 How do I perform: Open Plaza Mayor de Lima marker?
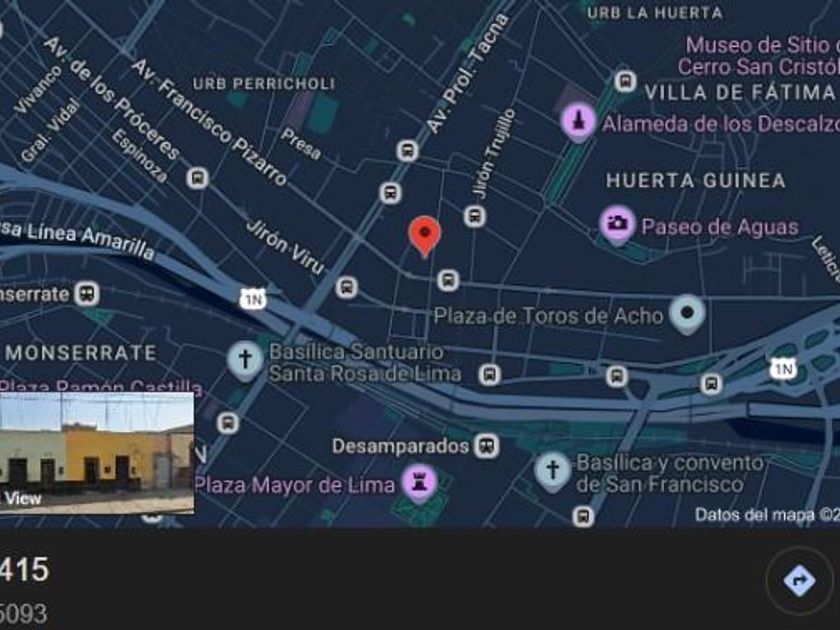click(419, 483)
